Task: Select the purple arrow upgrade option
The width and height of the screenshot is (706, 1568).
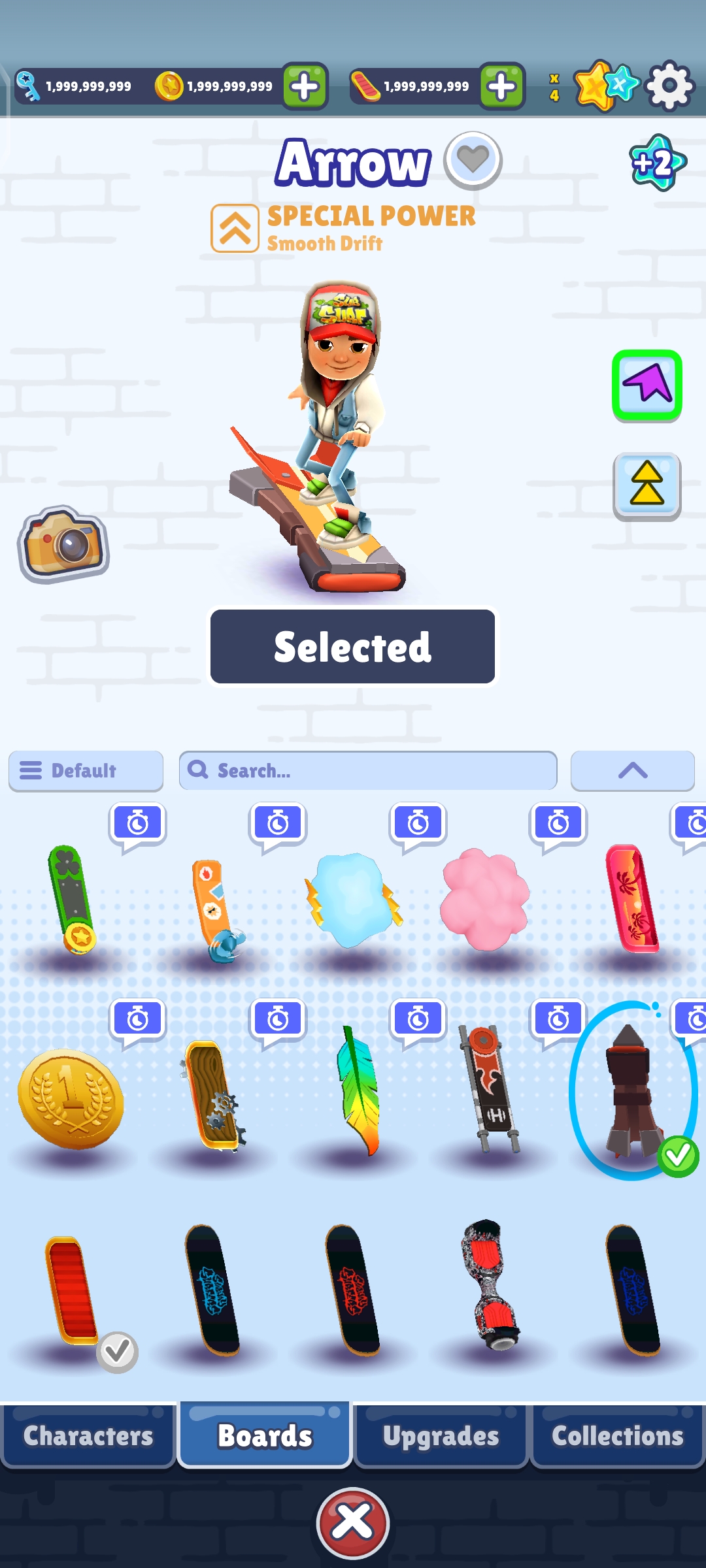Action: pos(647,385)
